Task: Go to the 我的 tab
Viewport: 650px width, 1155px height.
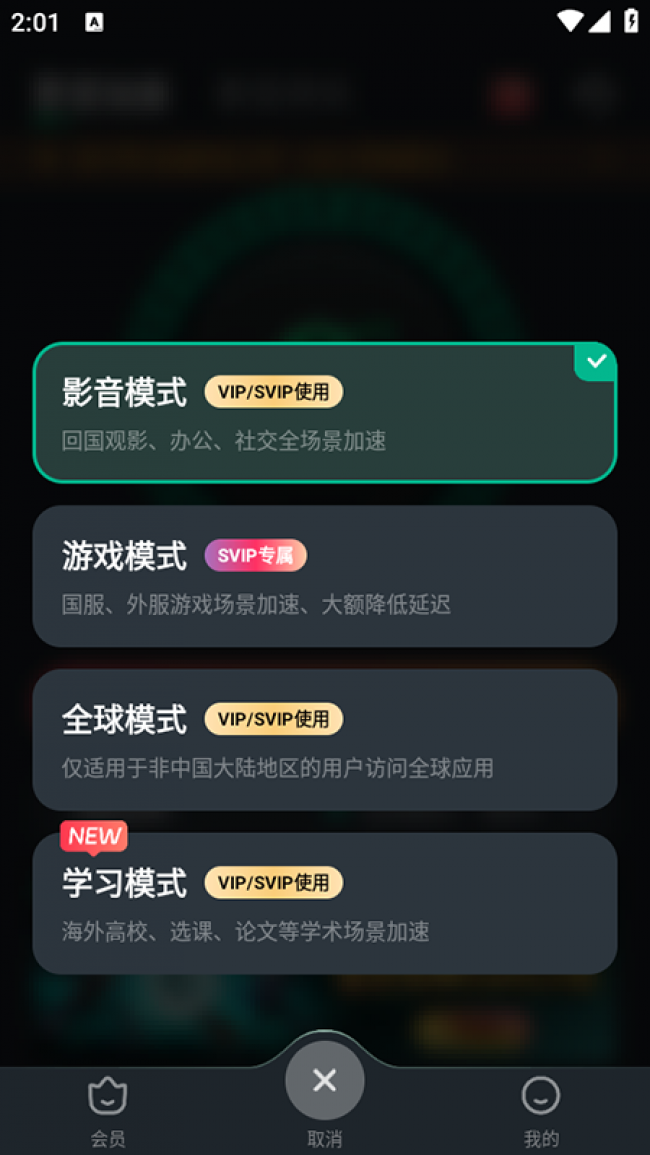Action: point(541,1111)
